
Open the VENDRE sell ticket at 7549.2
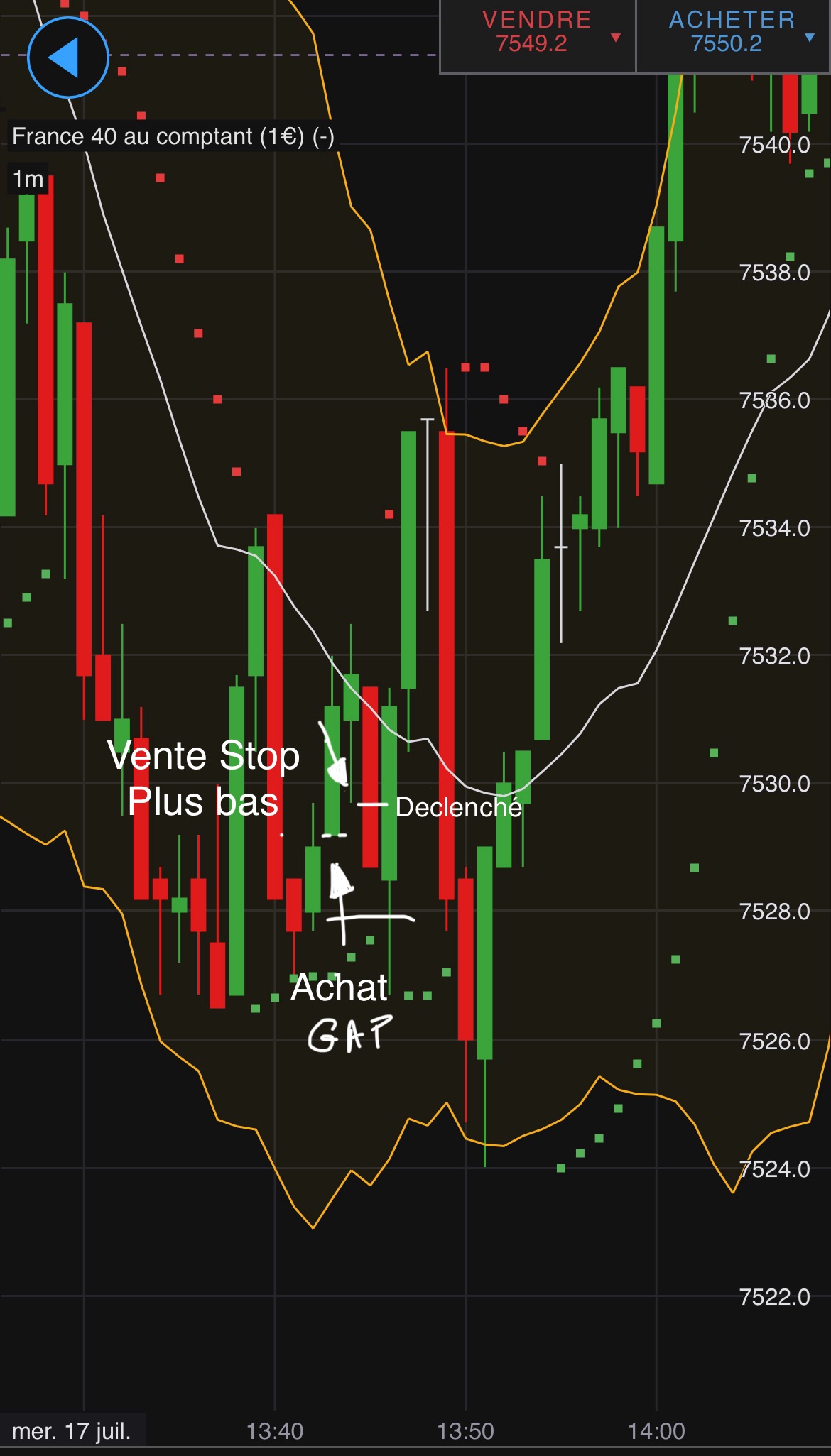(537, 33)
